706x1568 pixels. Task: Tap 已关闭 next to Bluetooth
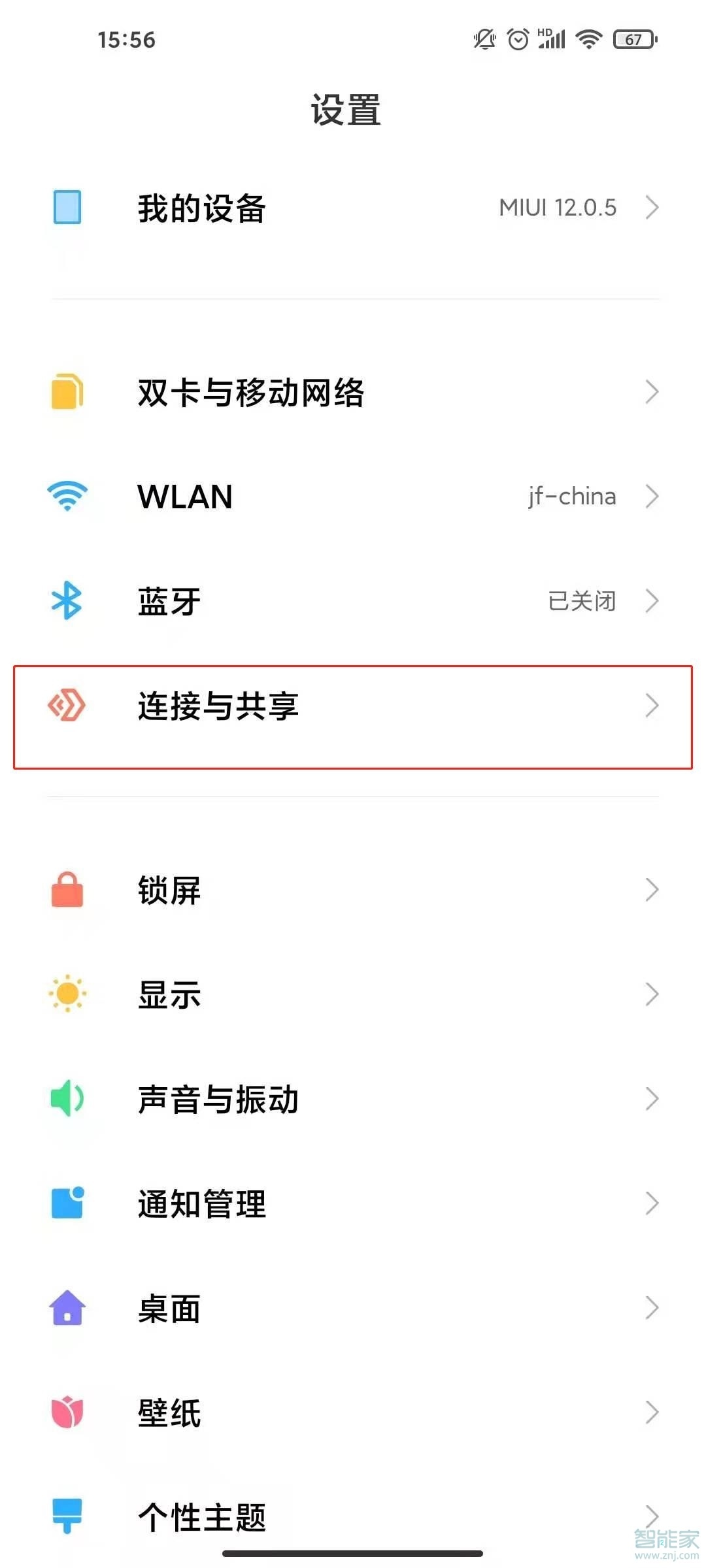(x=580, y=601)
